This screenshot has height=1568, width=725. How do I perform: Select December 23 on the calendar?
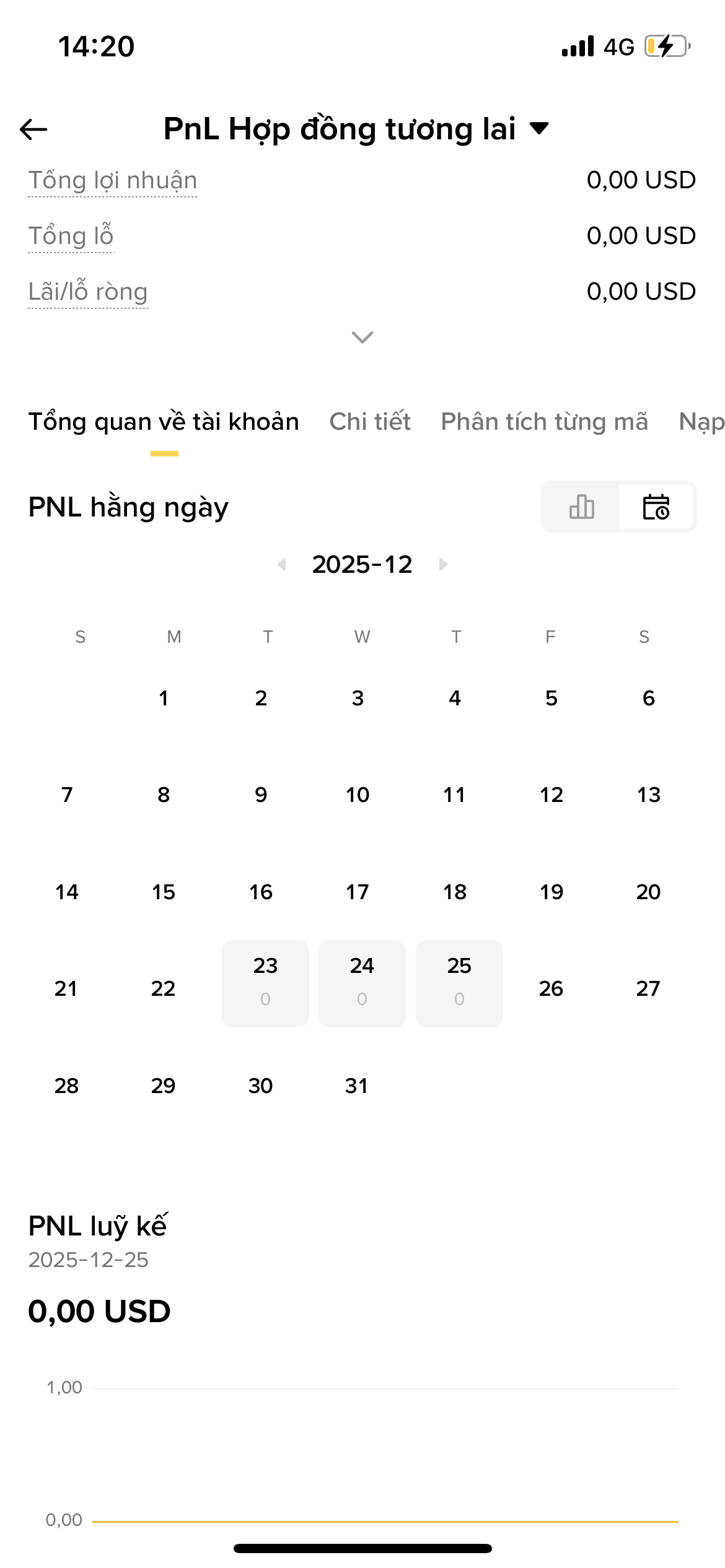(265, 983)
